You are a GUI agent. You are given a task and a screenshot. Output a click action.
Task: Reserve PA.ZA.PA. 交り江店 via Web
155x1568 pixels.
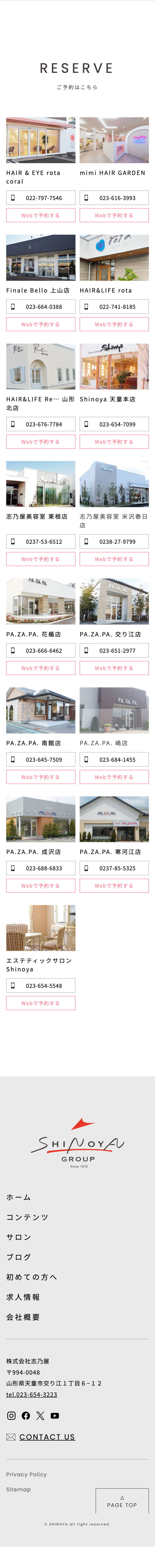[114, 668]
